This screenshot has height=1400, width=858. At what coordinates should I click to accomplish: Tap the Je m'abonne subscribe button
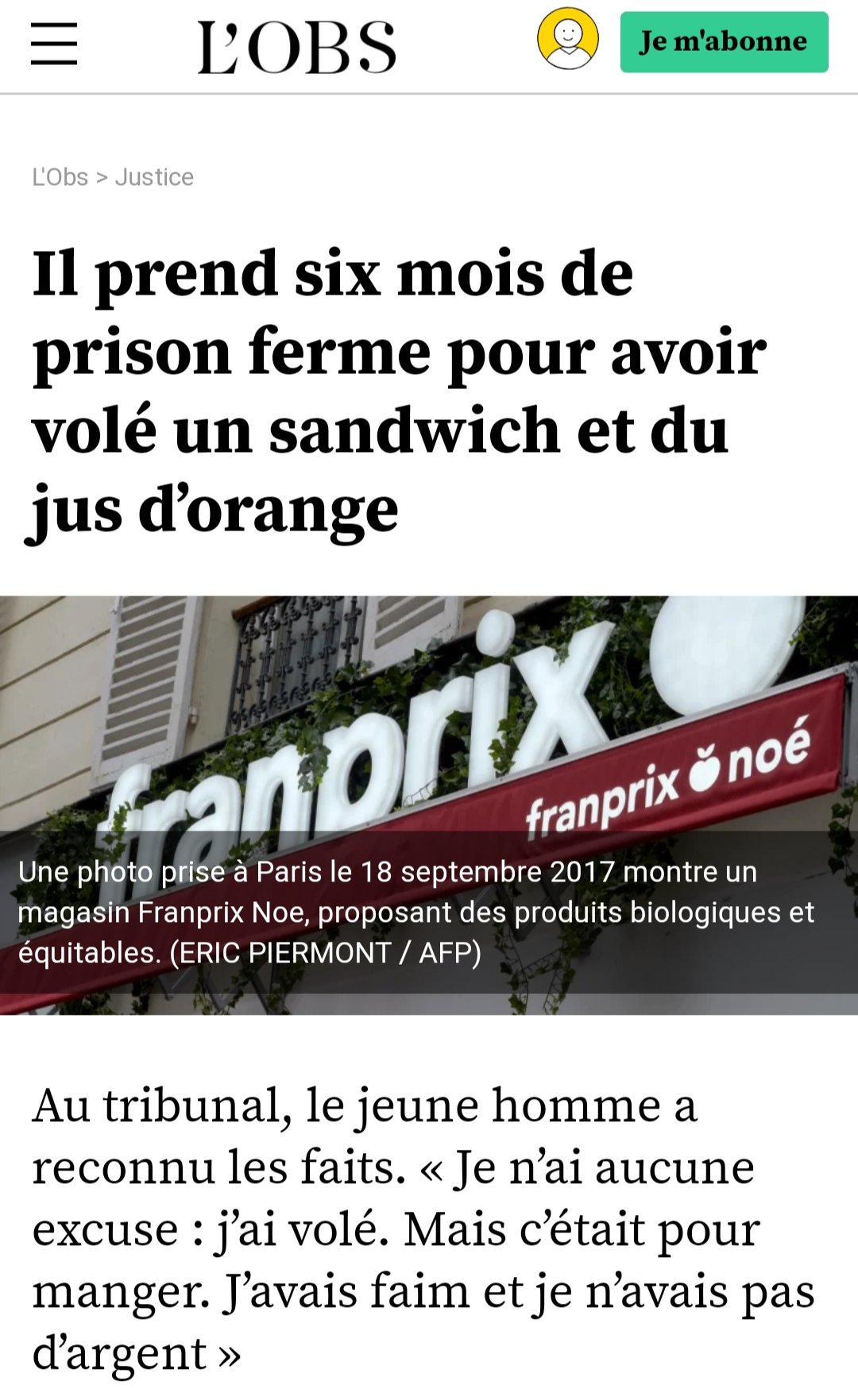coord(724,42)
